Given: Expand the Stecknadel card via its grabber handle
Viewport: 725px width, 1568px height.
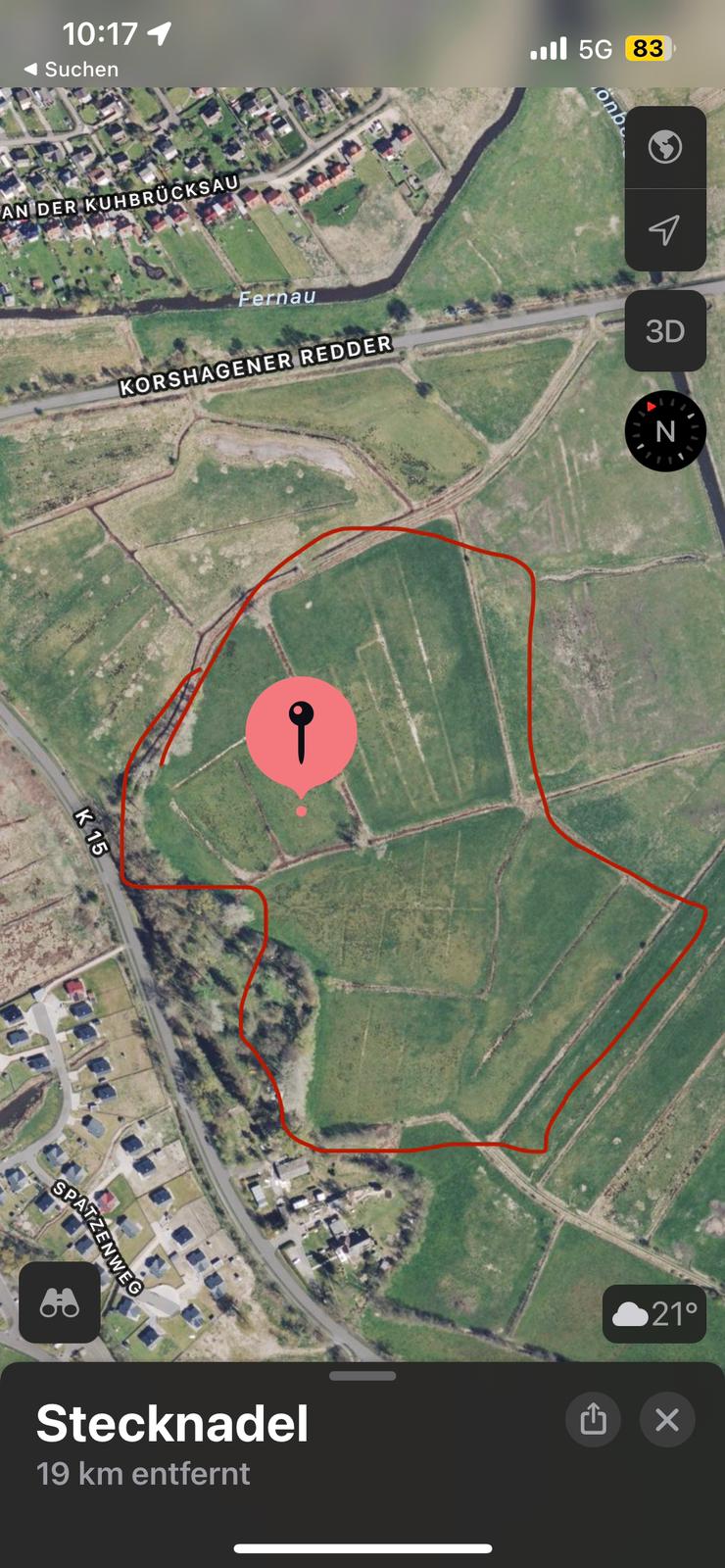Looking at the screenshot, I should coord(362,1376).
